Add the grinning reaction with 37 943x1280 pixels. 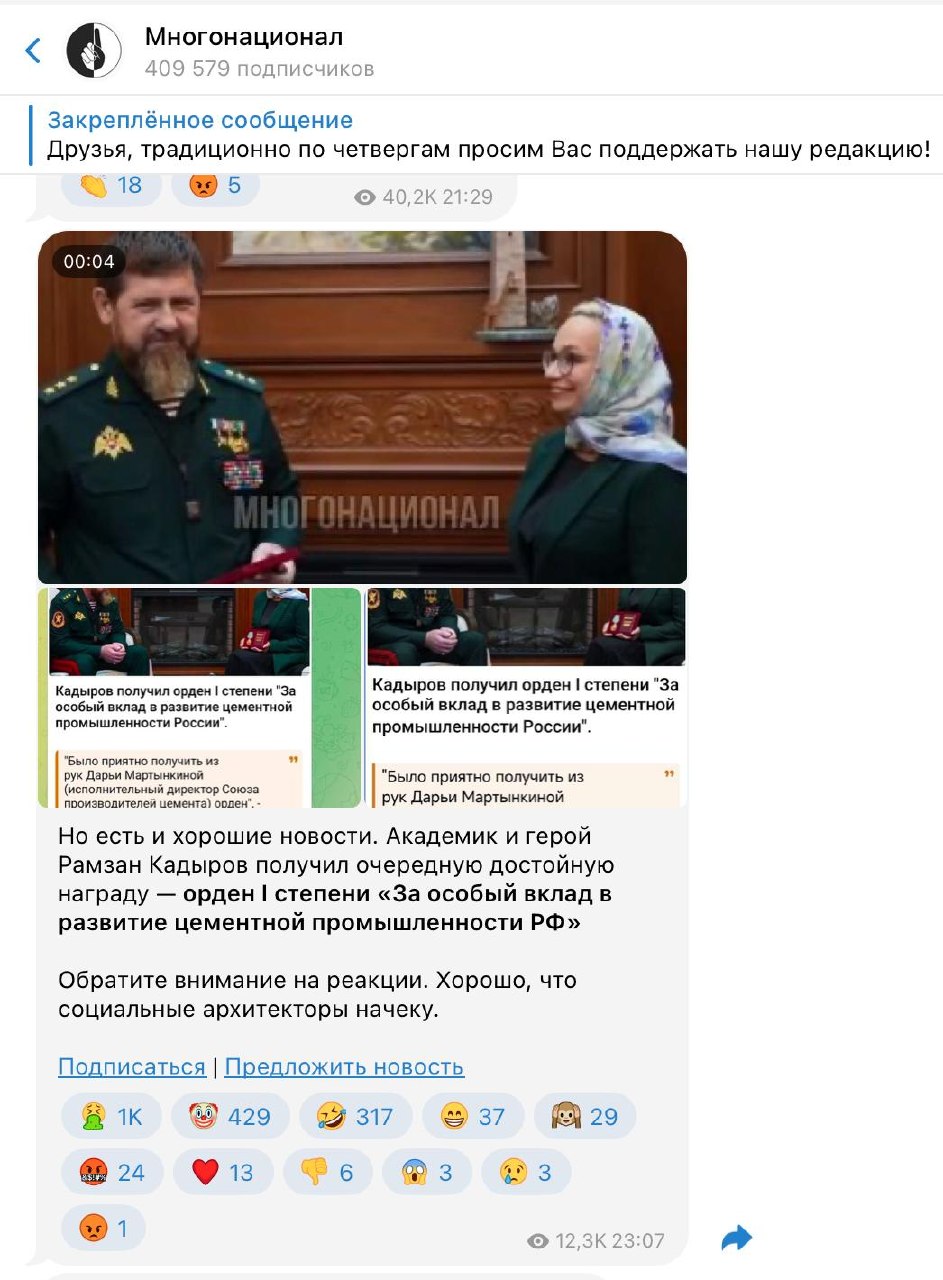[472, 1116]
